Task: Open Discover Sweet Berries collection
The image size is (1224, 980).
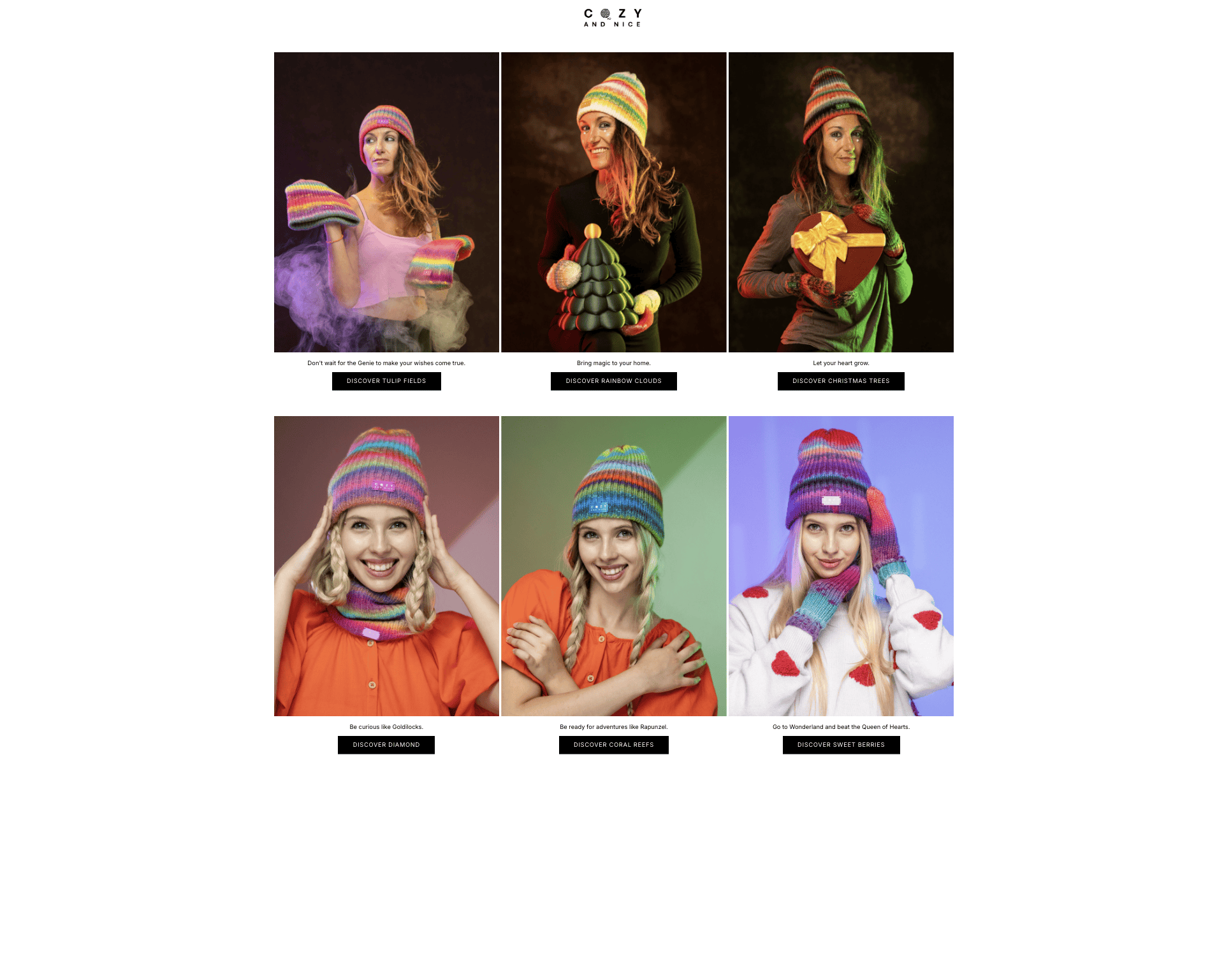Action: 840,745
